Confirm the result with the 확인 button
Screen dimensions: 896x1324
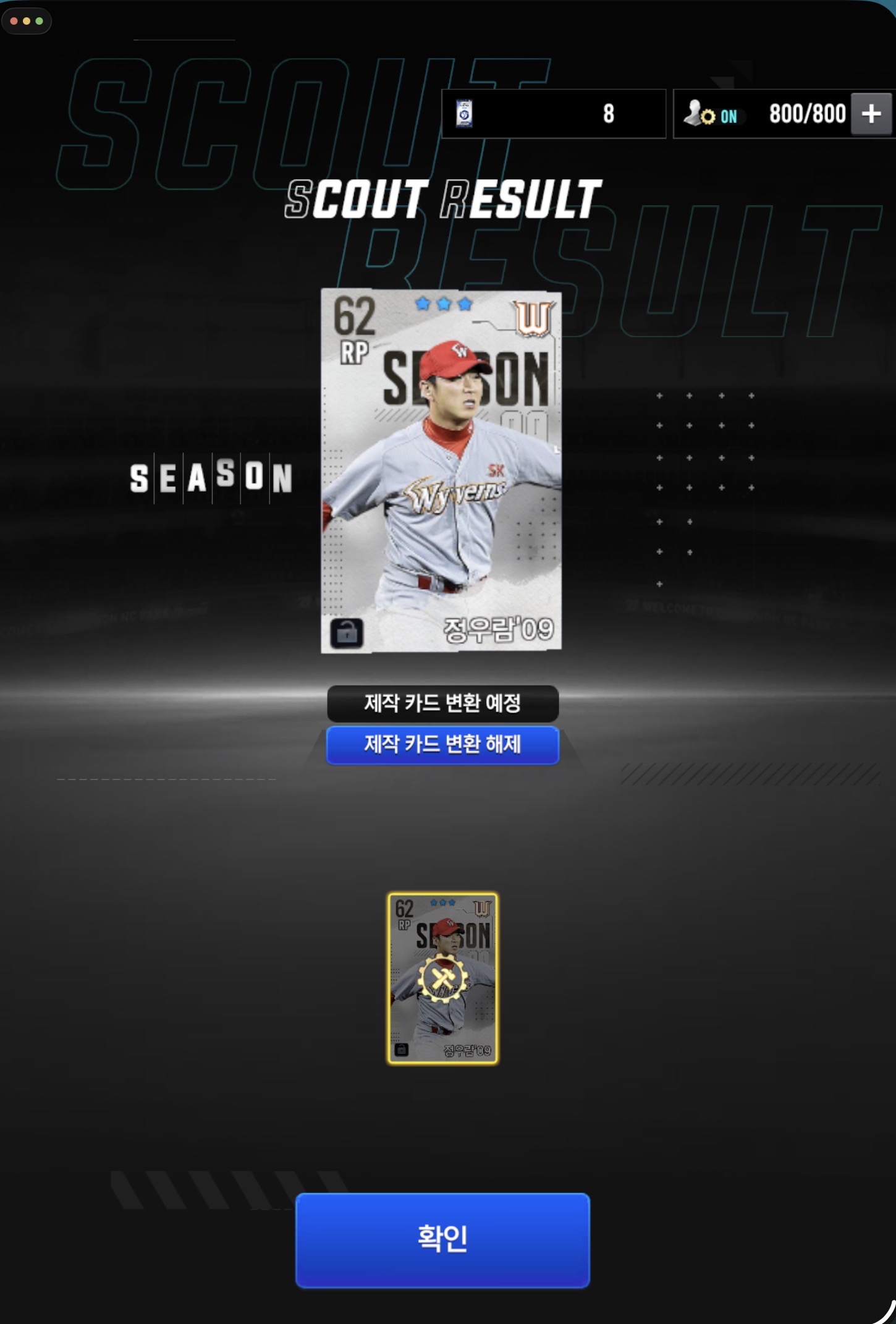tap(442, 1239)
